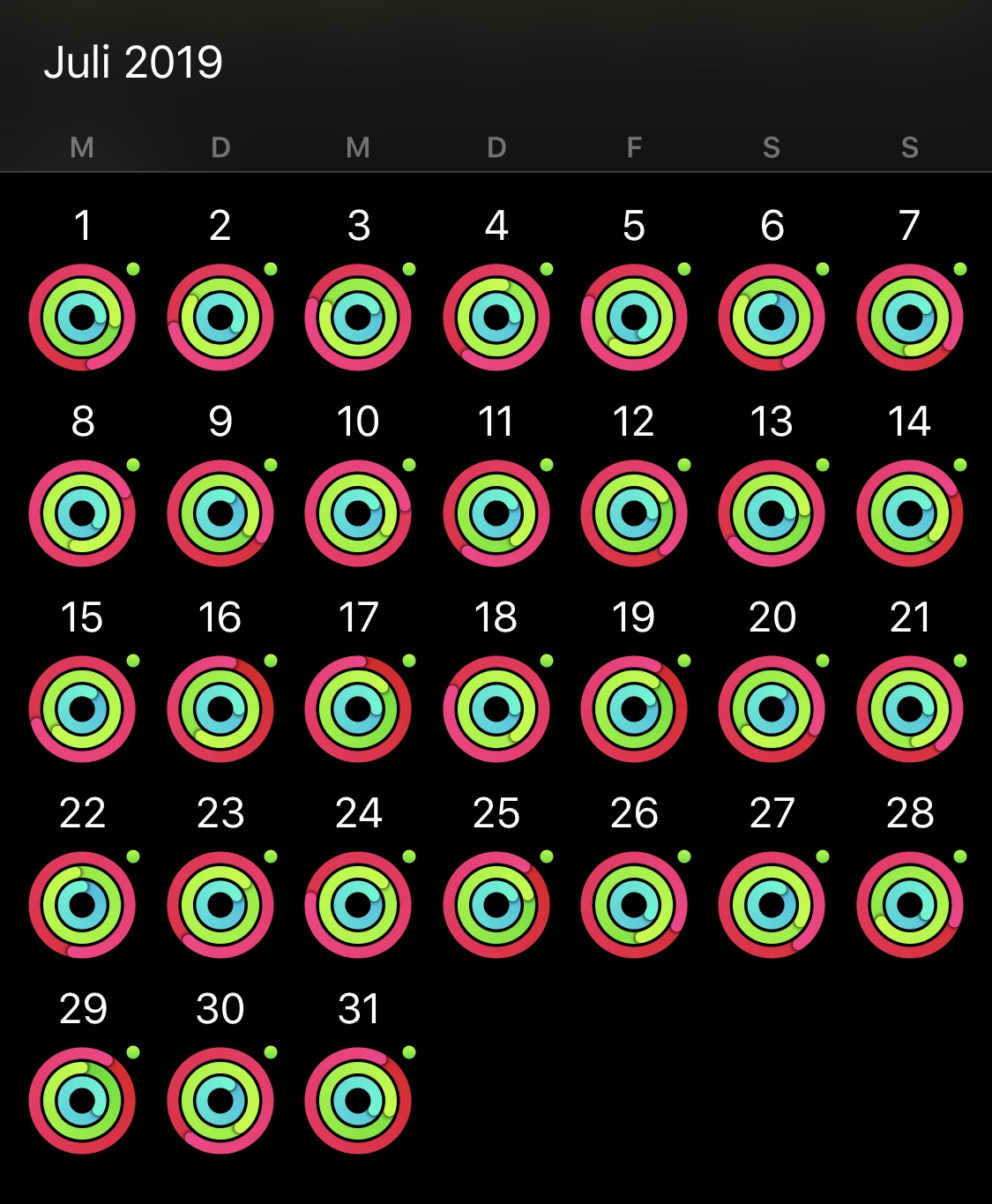Open activity for day 17
Viewport: 992px width, 1204px height.
[358, 709]
